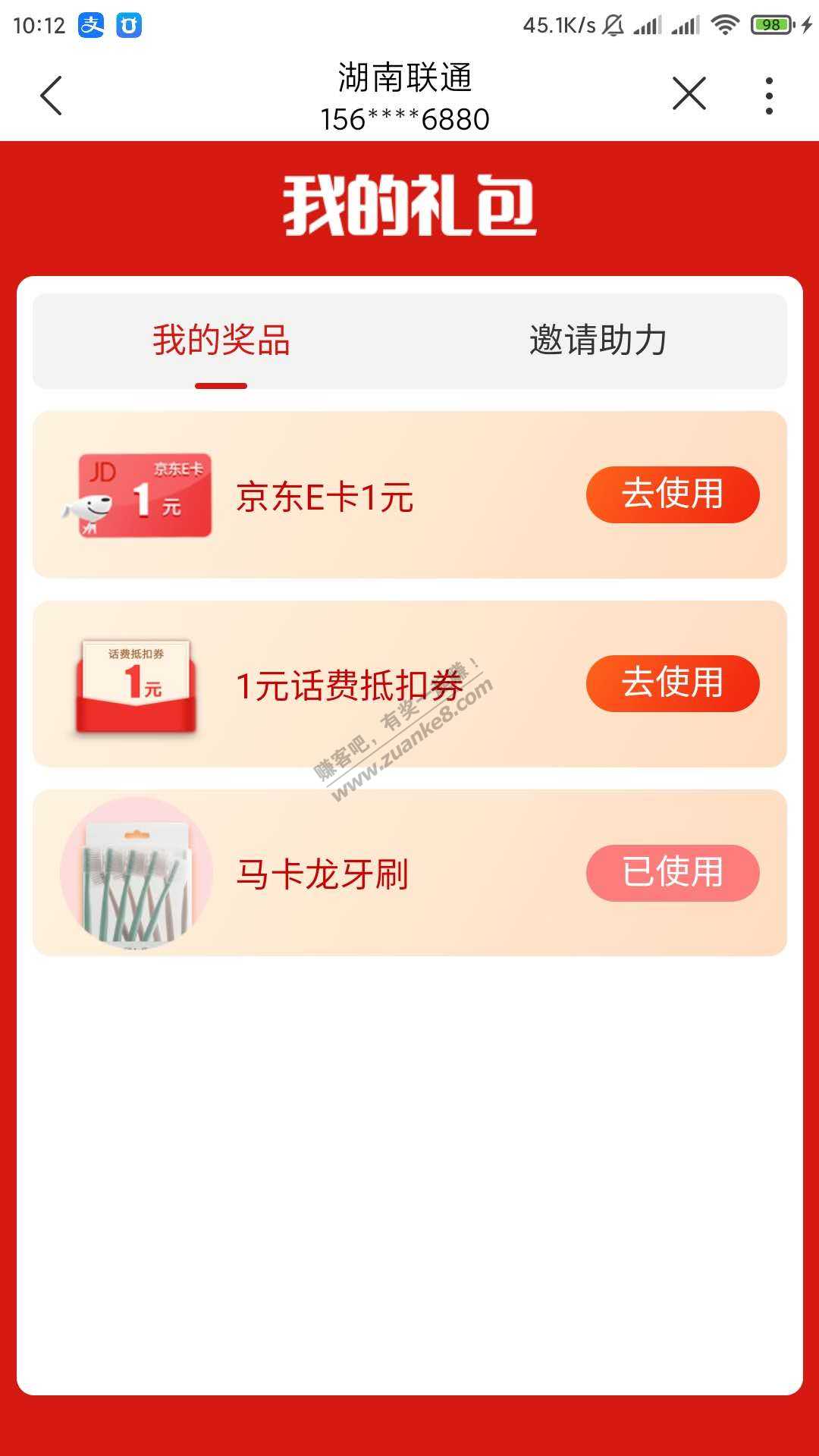Image resolution: width=819 pixels, height=1456 pixels.
Task: Select the 我的奖品 tab
Action: click(221, 340)
